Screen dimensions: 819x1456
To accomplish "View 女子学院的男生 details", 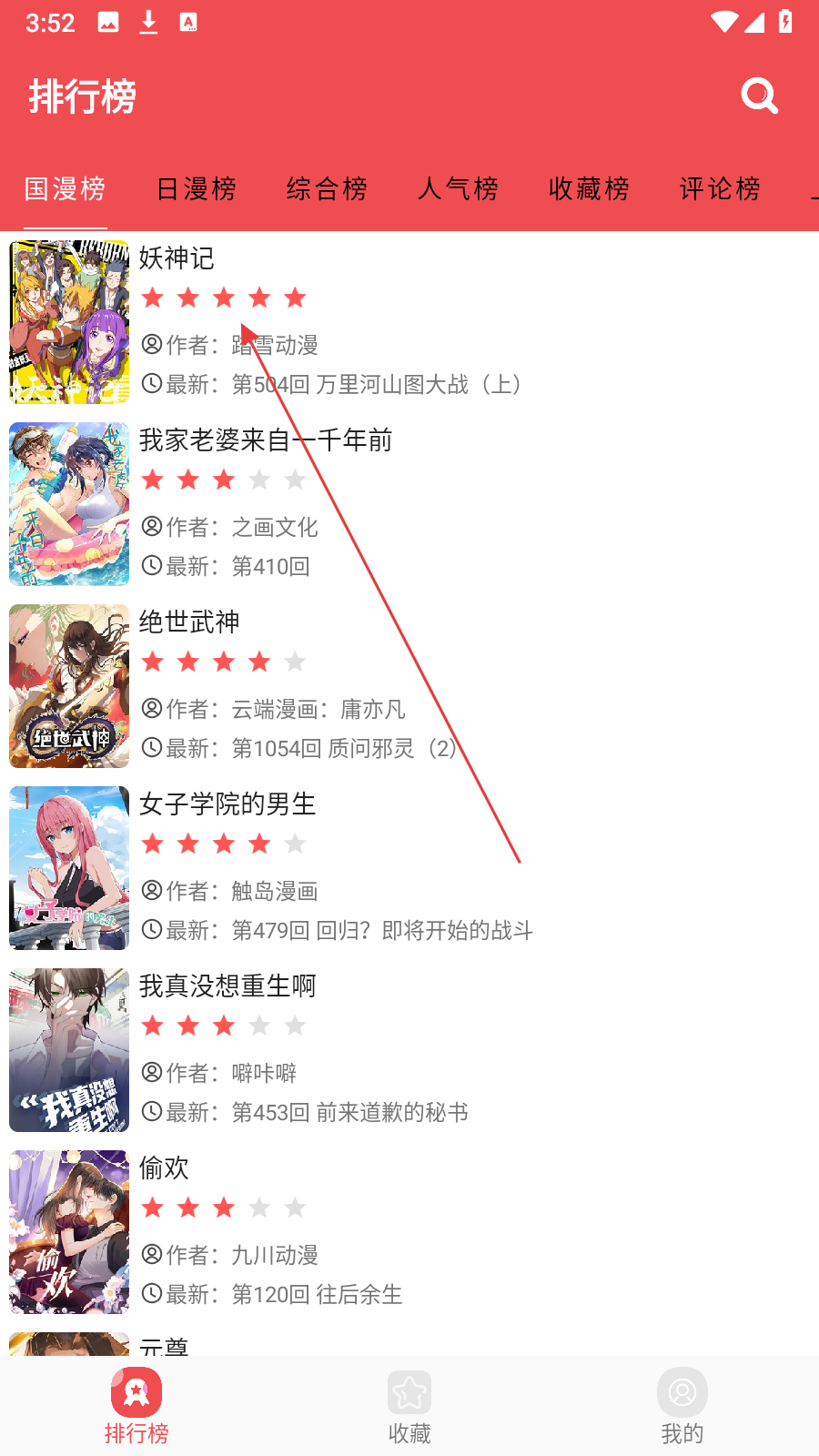I will pyautogui.click(x=409, y=868).
